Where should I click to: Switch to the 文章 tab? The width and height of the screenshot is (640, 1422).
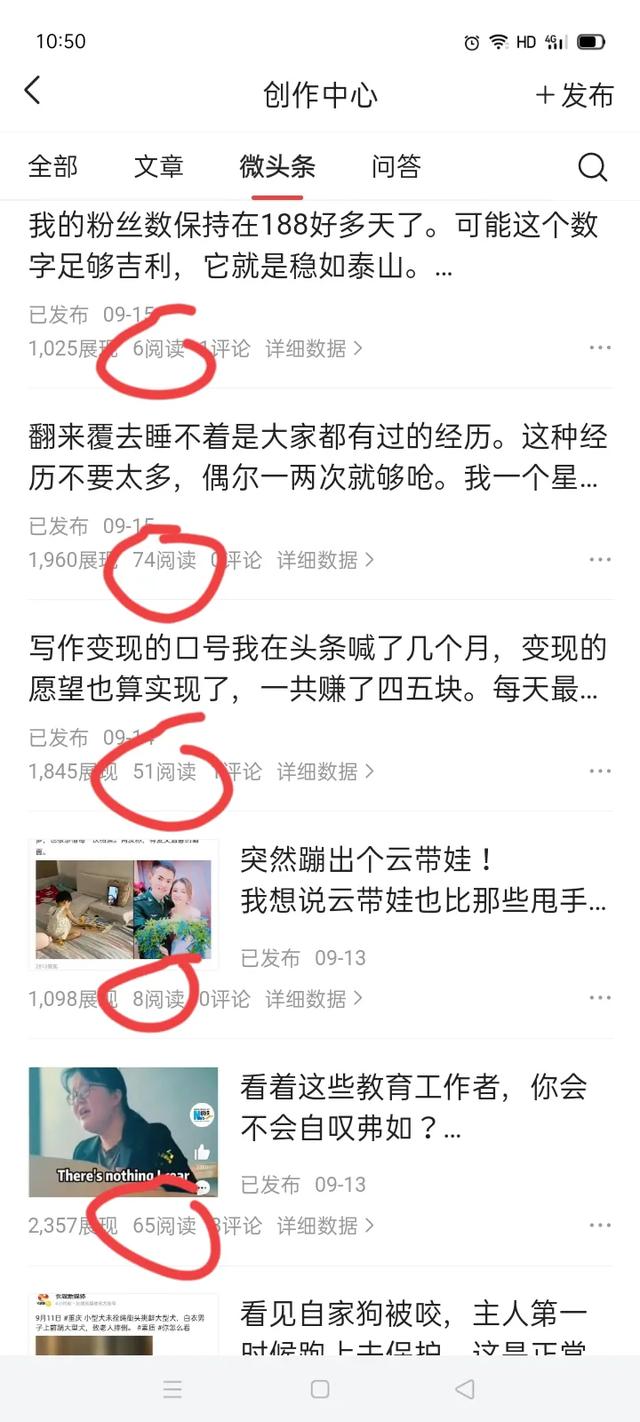(x=158, y=166)
